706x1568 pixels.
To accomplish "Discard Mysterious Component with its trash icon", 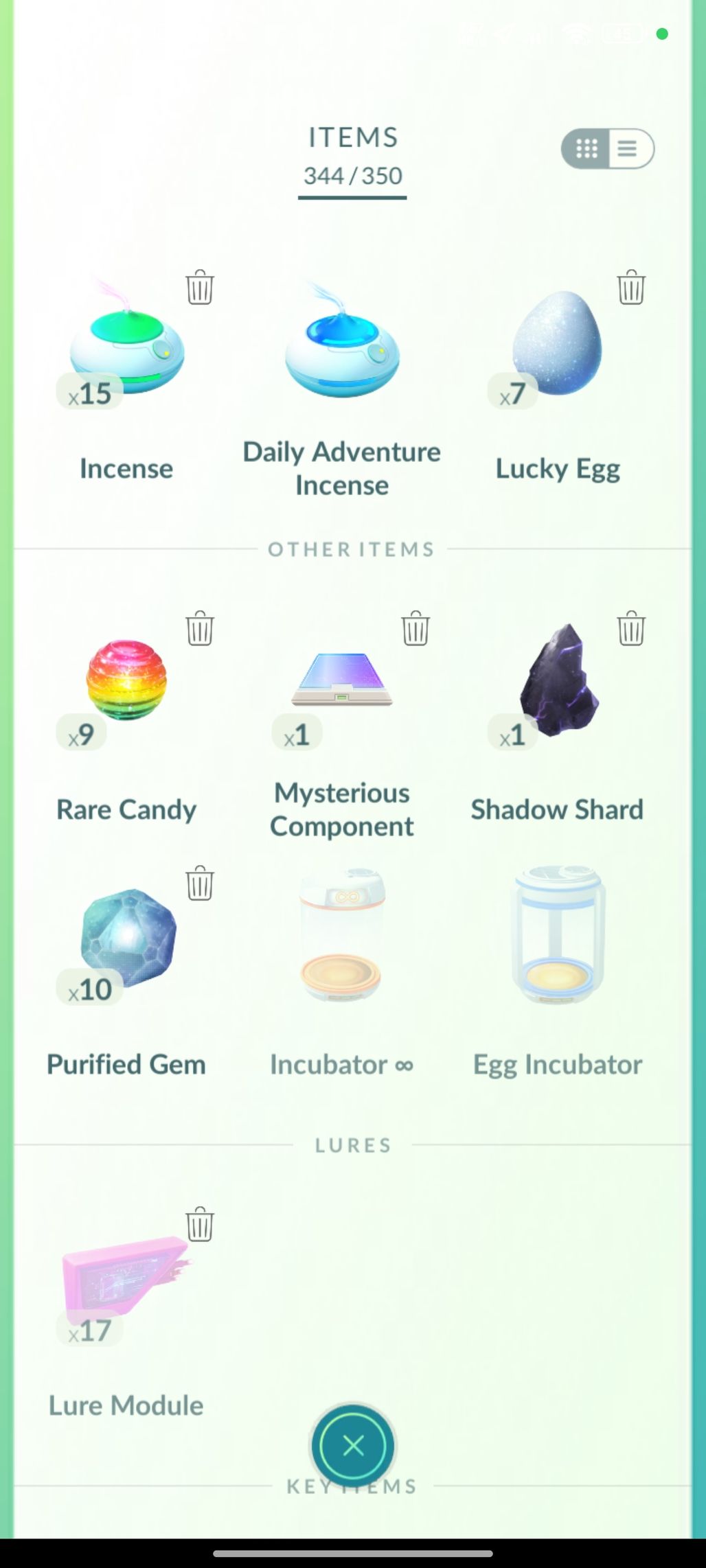I will pos(415,628).
